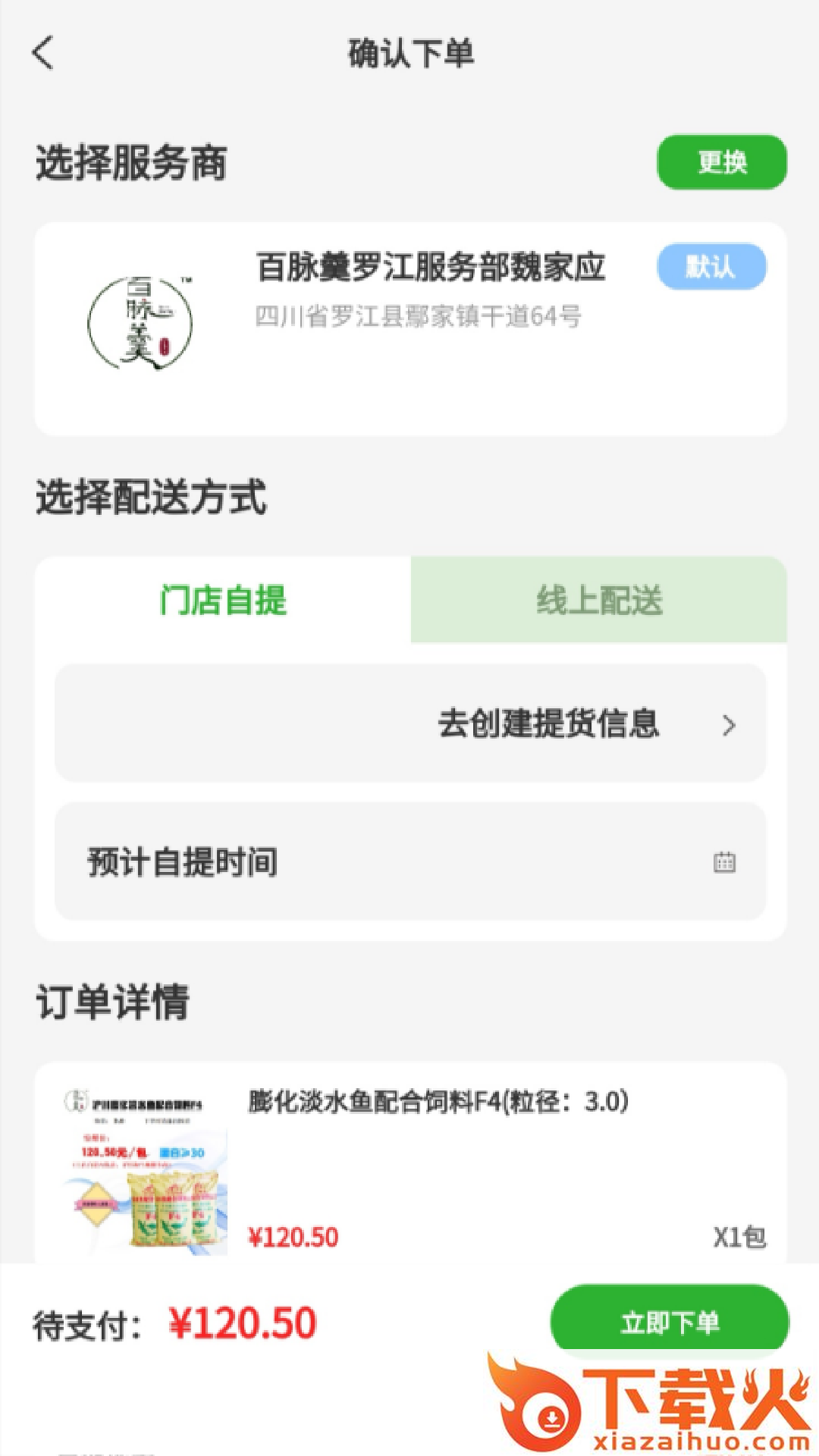Go back from the 确认下单 page
This screenshot has width=819, height=1456.
click(x=44, y=53)
